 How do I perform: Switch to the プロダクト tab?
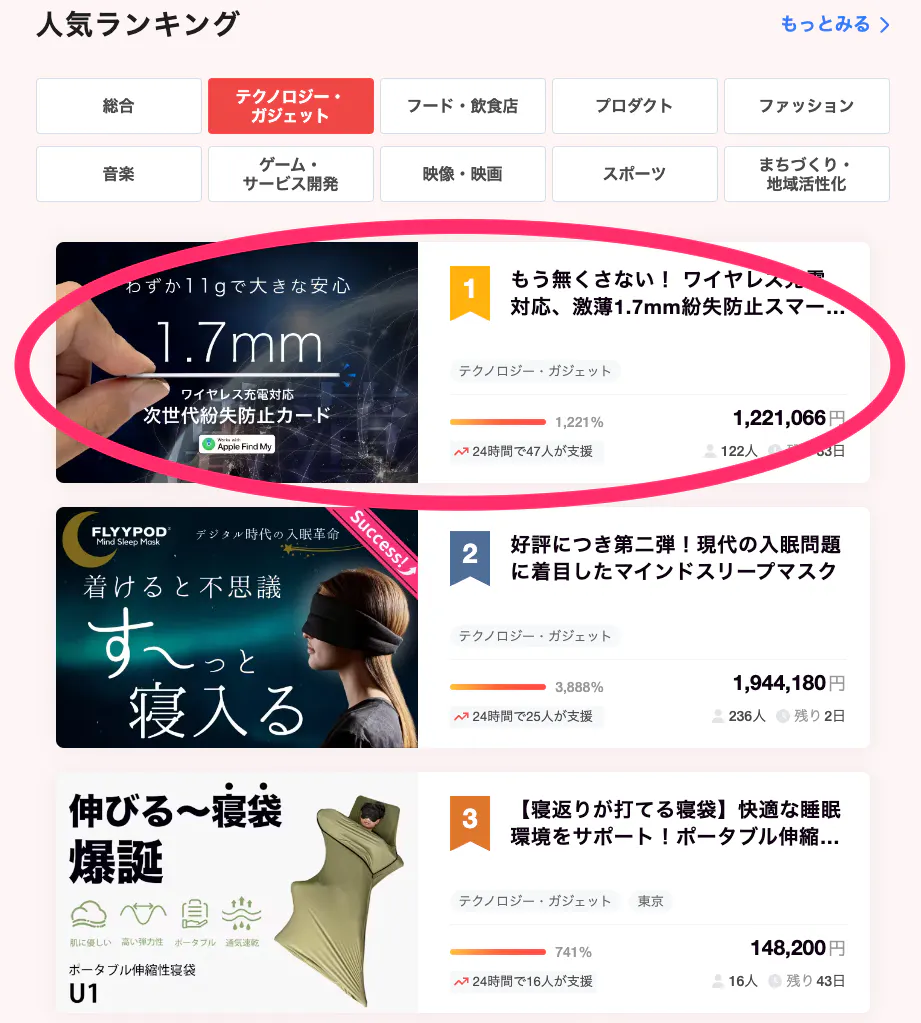634,106
